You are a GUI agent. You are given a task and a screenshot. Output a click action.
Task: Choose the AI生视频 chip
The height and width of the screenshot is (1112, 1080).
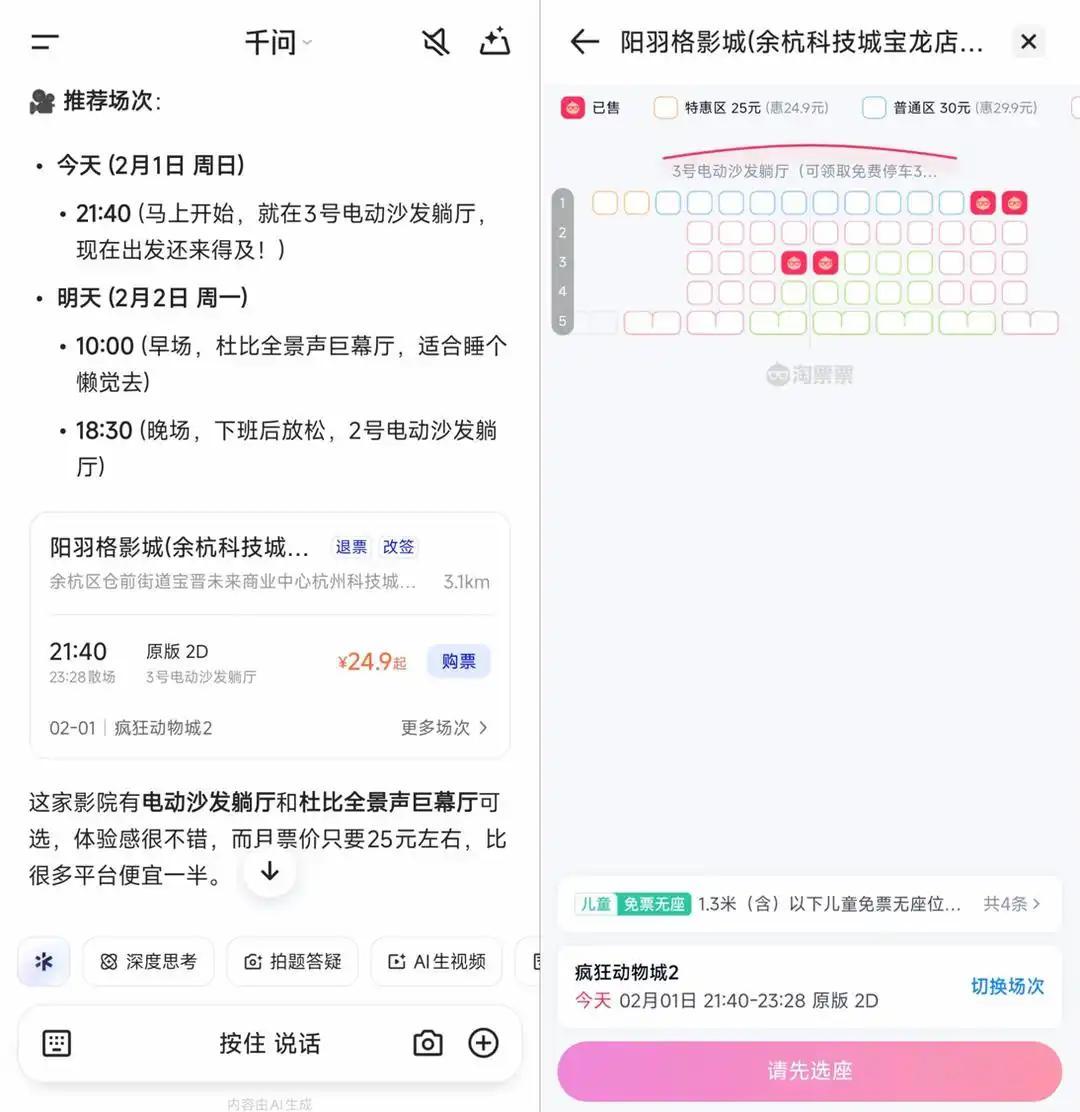[x=436, y=962]
